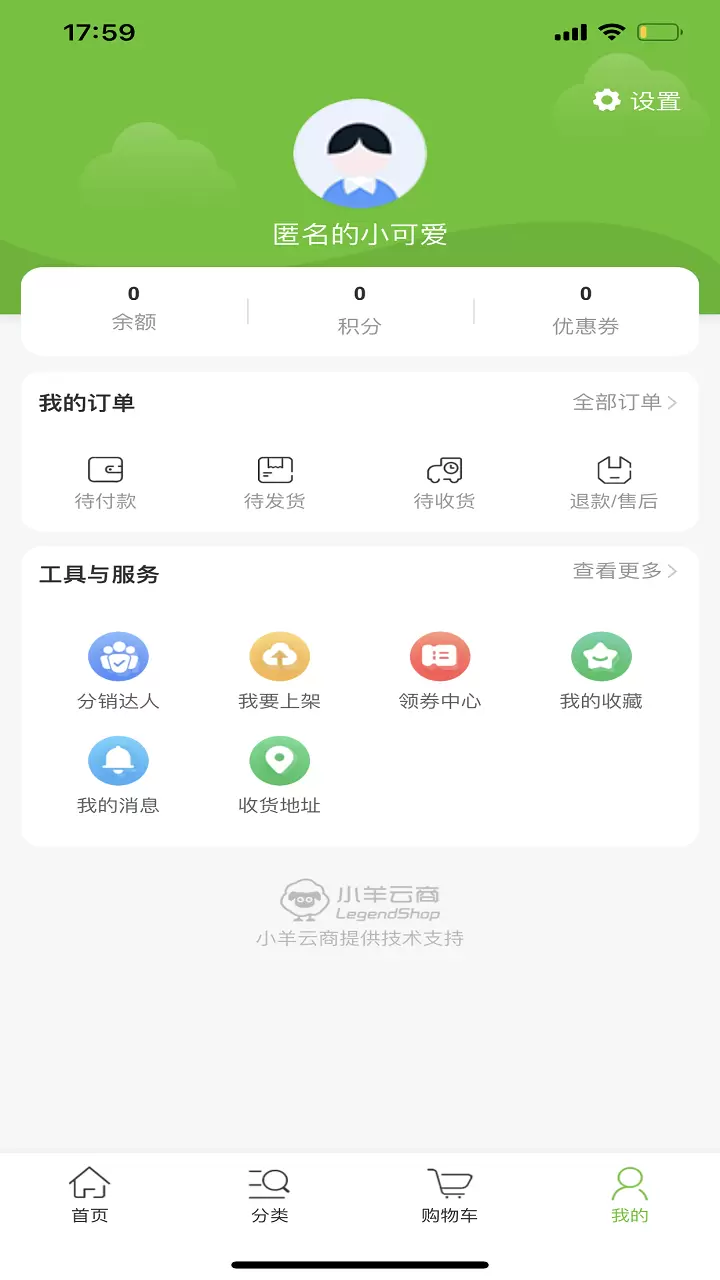720x1280 pixels.
Task: Open 我要上架
Action: 279,672
